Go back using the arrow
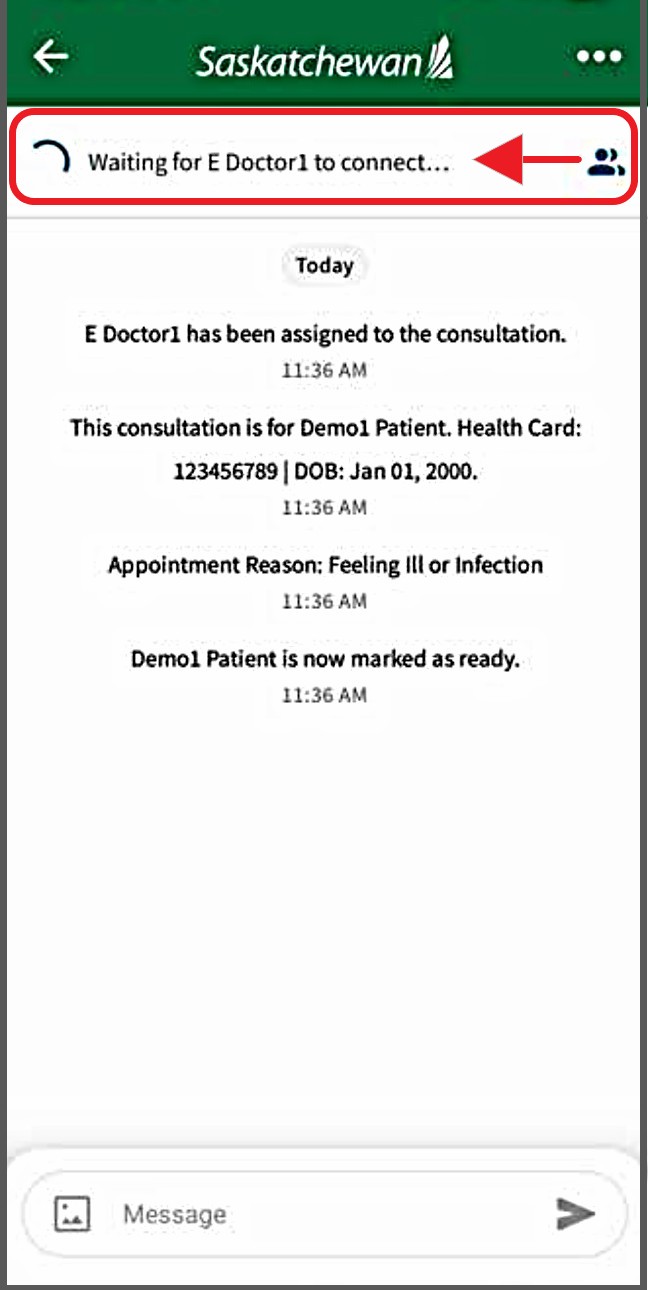This screenshot has height=1290, width=648. [51, 57]
